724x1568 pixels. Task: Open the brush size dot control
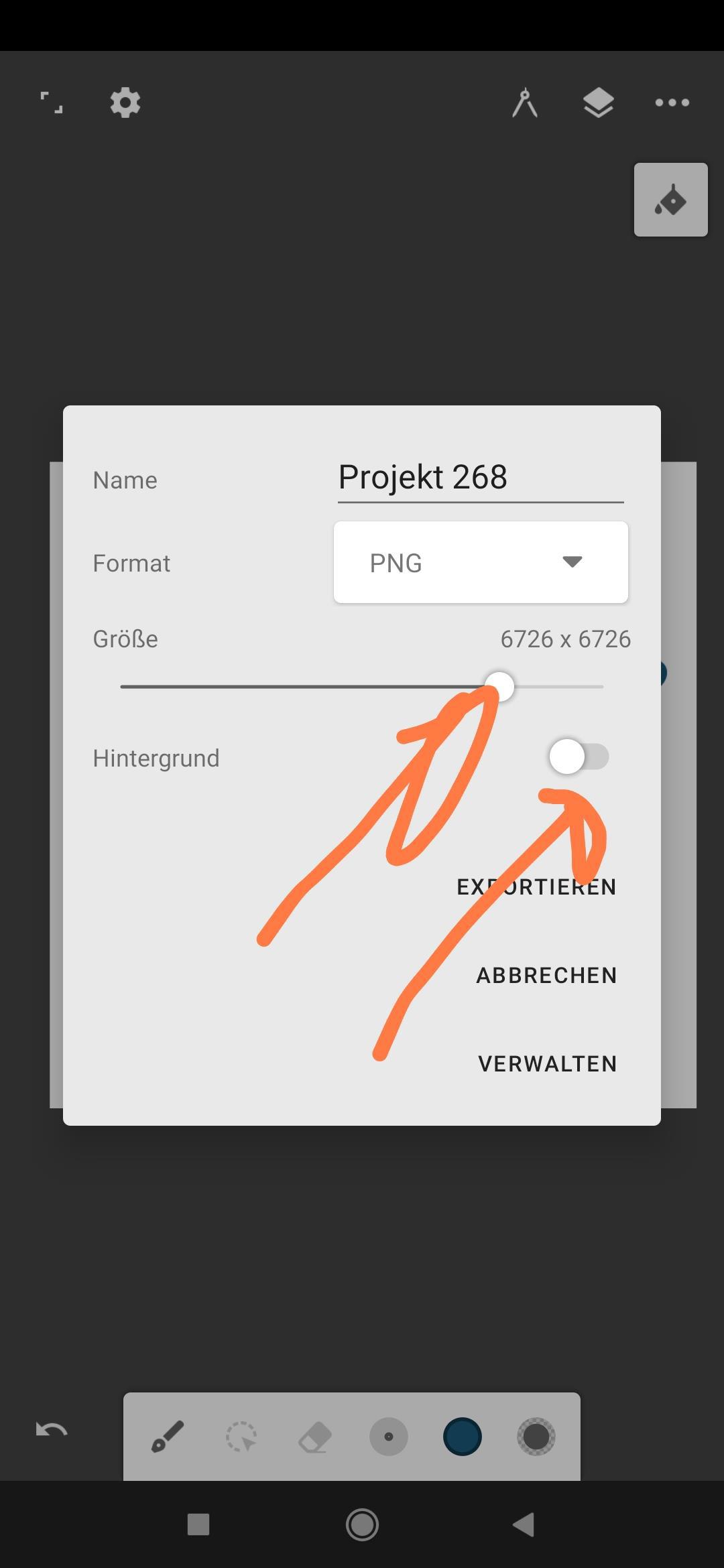389,1437
